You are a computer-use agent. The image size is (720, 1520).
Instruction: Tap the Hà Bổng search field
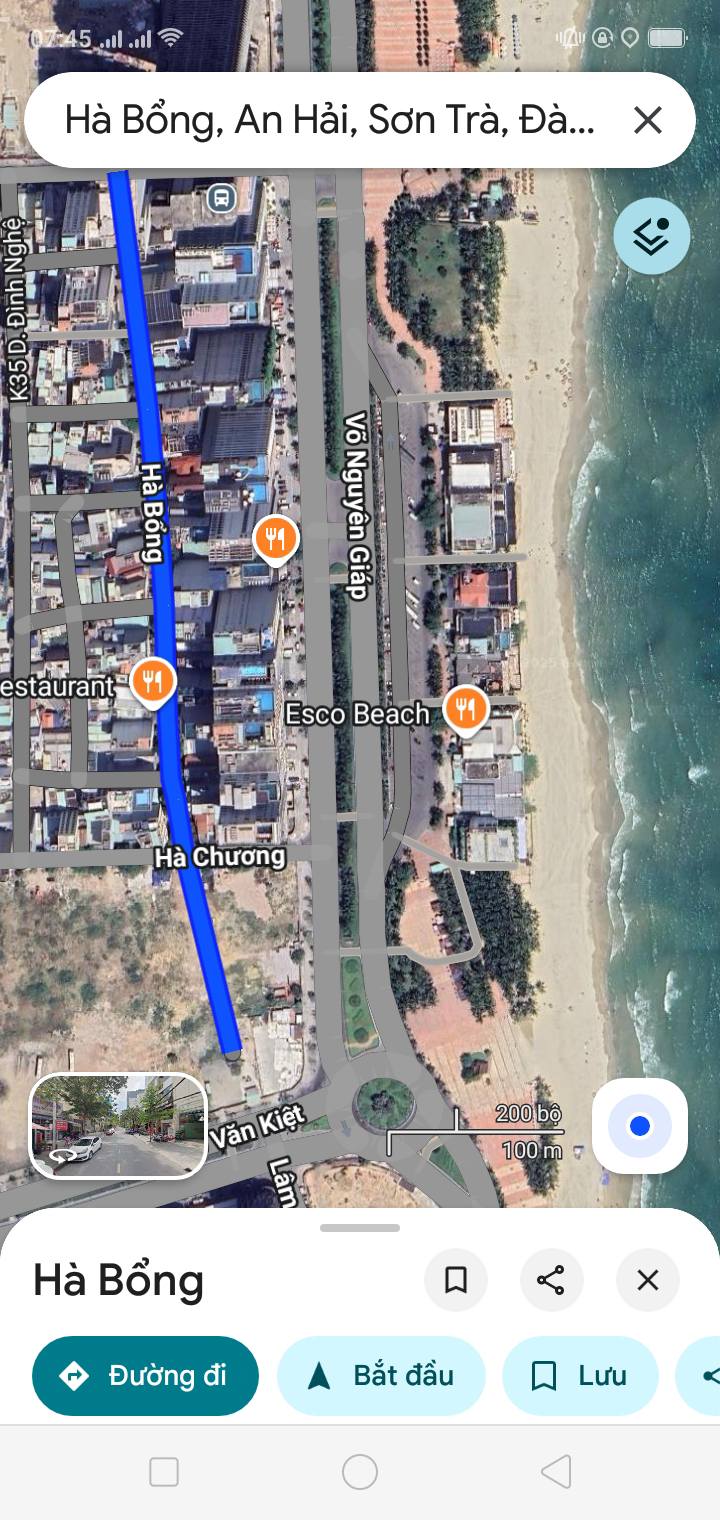click(x=330, y=121)
